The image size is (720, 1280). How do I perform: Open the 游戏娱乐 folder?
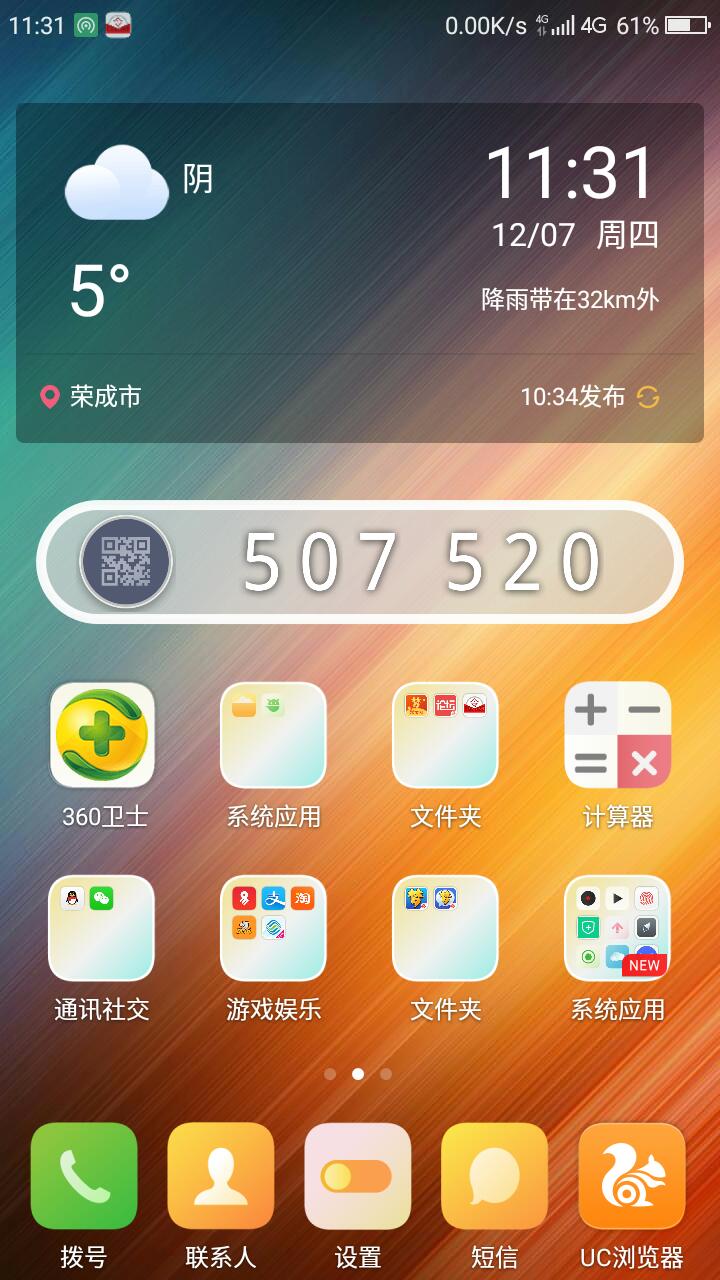click(x=273, y=928)
